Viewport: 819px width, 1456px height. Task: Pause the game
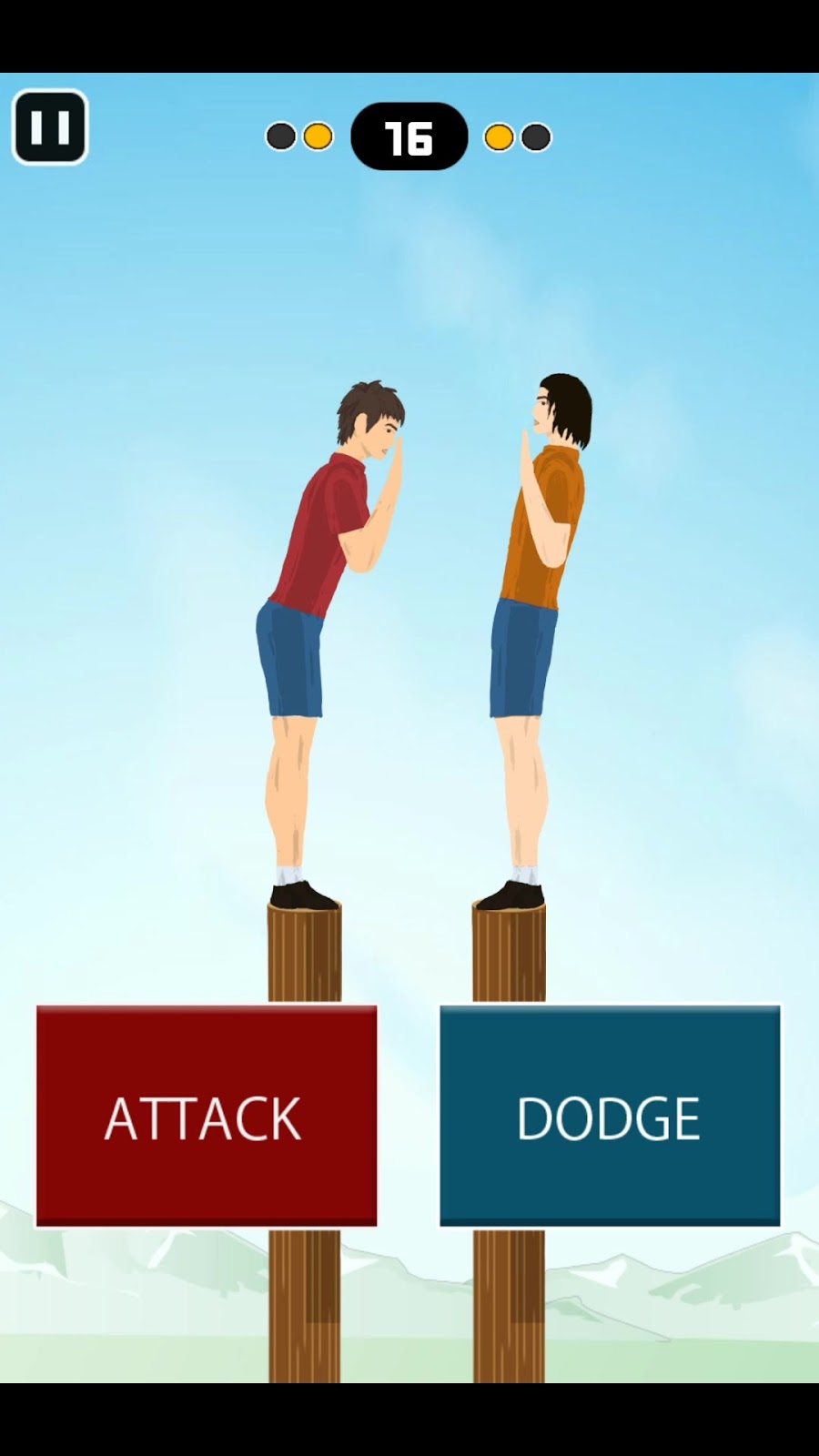click(x=50, y=127)
